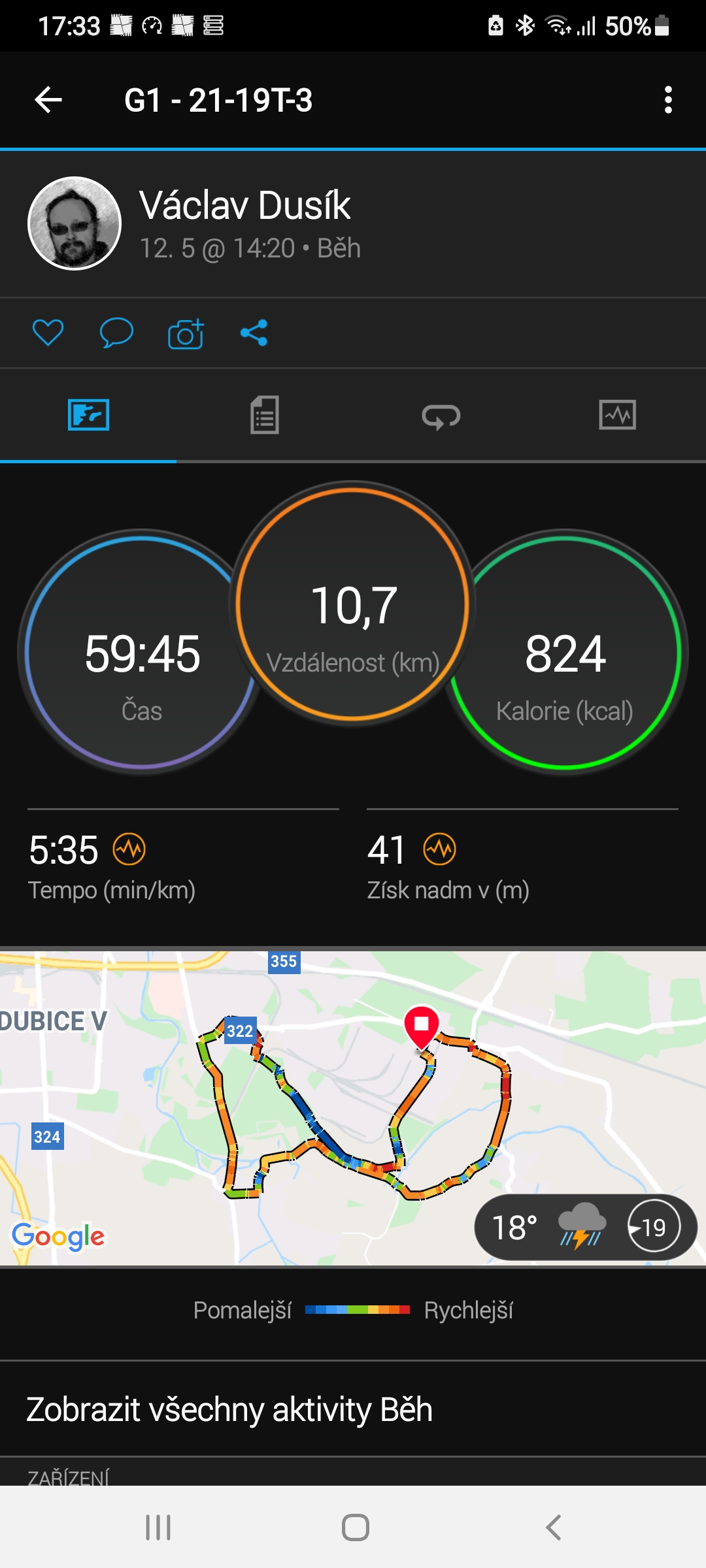Open the three-dot overflow menu
Viewport: 706px width, 1568px height.
click(667, 100)
